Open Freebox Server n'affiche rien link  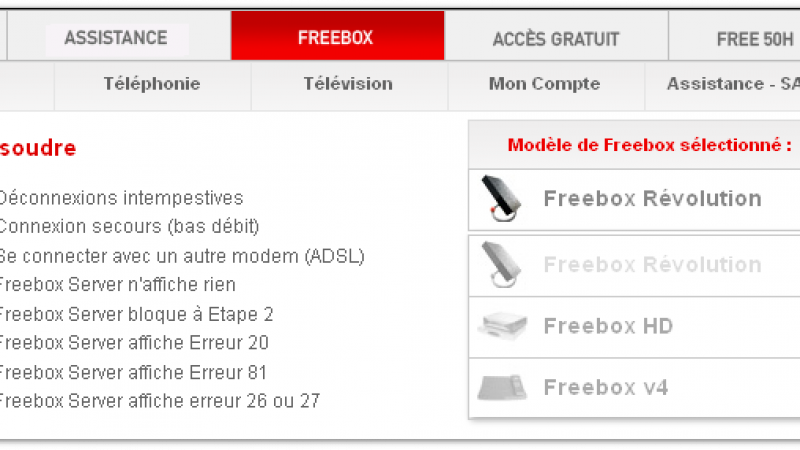(x=117, y=285)
